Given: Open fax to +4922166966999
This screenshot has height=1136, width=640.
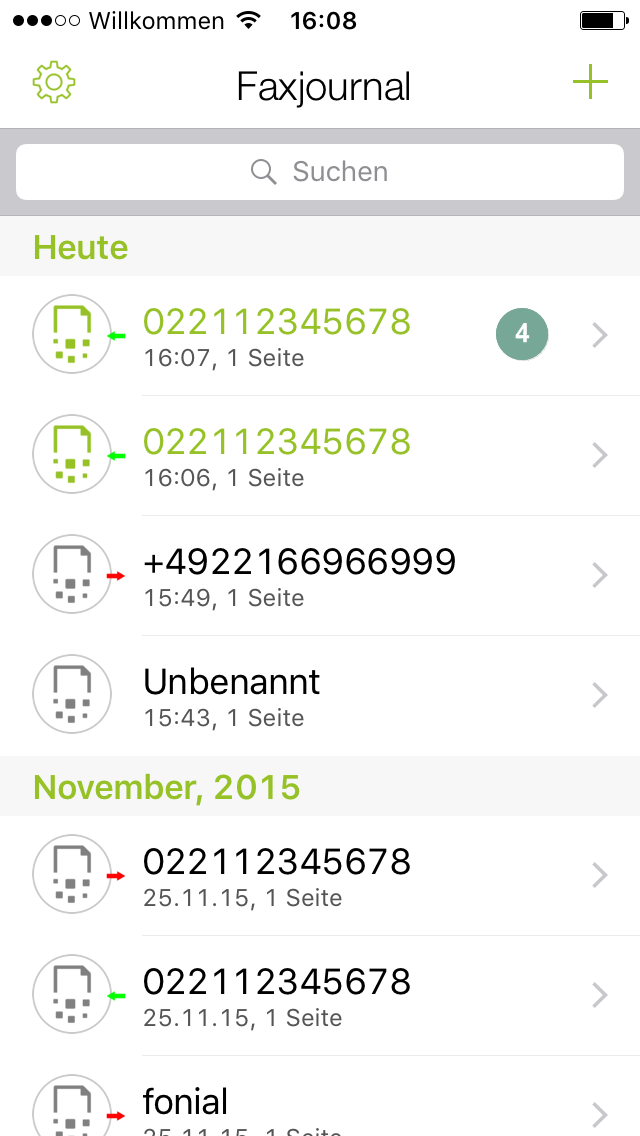Looking at the screenshot, I should pos(320,576).
